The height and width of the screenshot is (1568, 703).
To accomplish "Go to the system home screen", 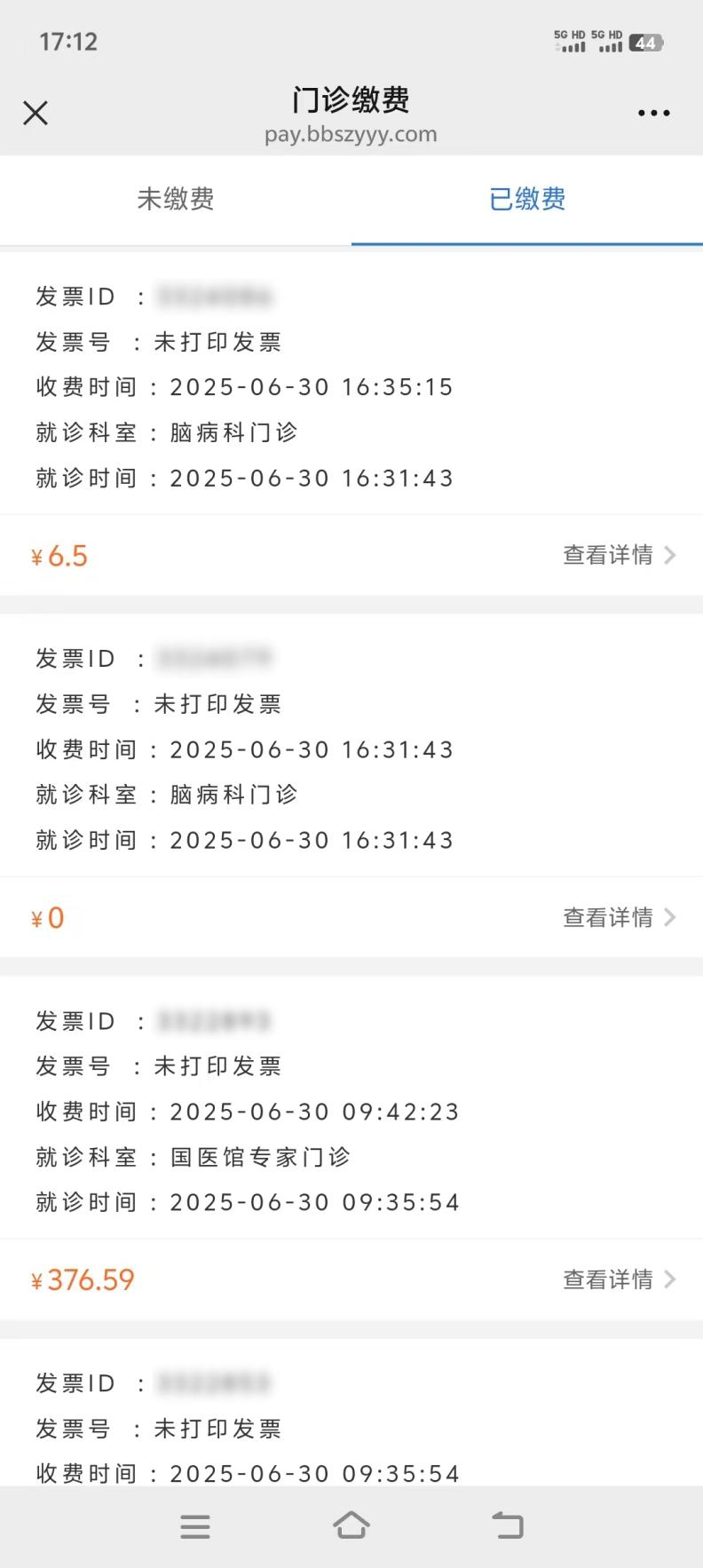I will [x=351, y=1525].
